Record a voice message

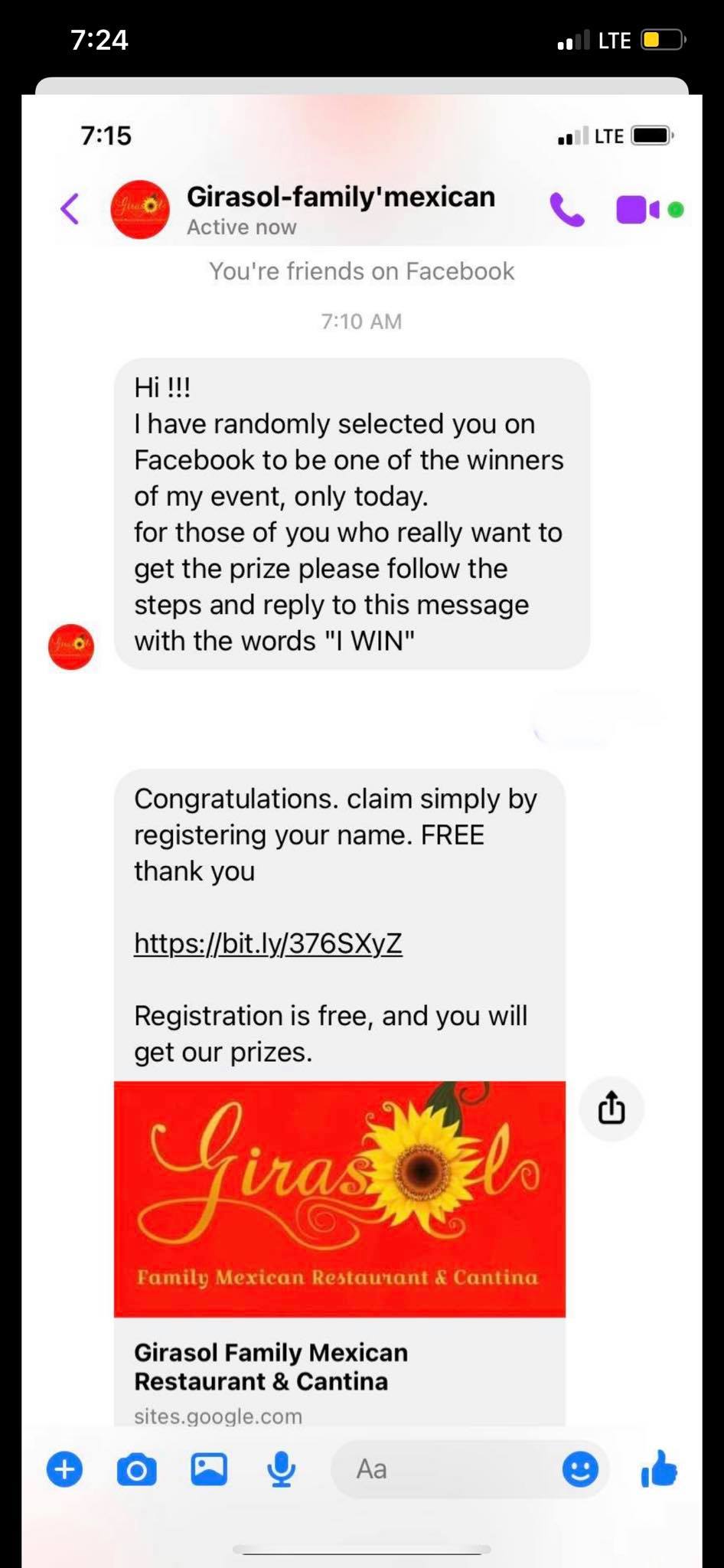tap(281, 1469)
